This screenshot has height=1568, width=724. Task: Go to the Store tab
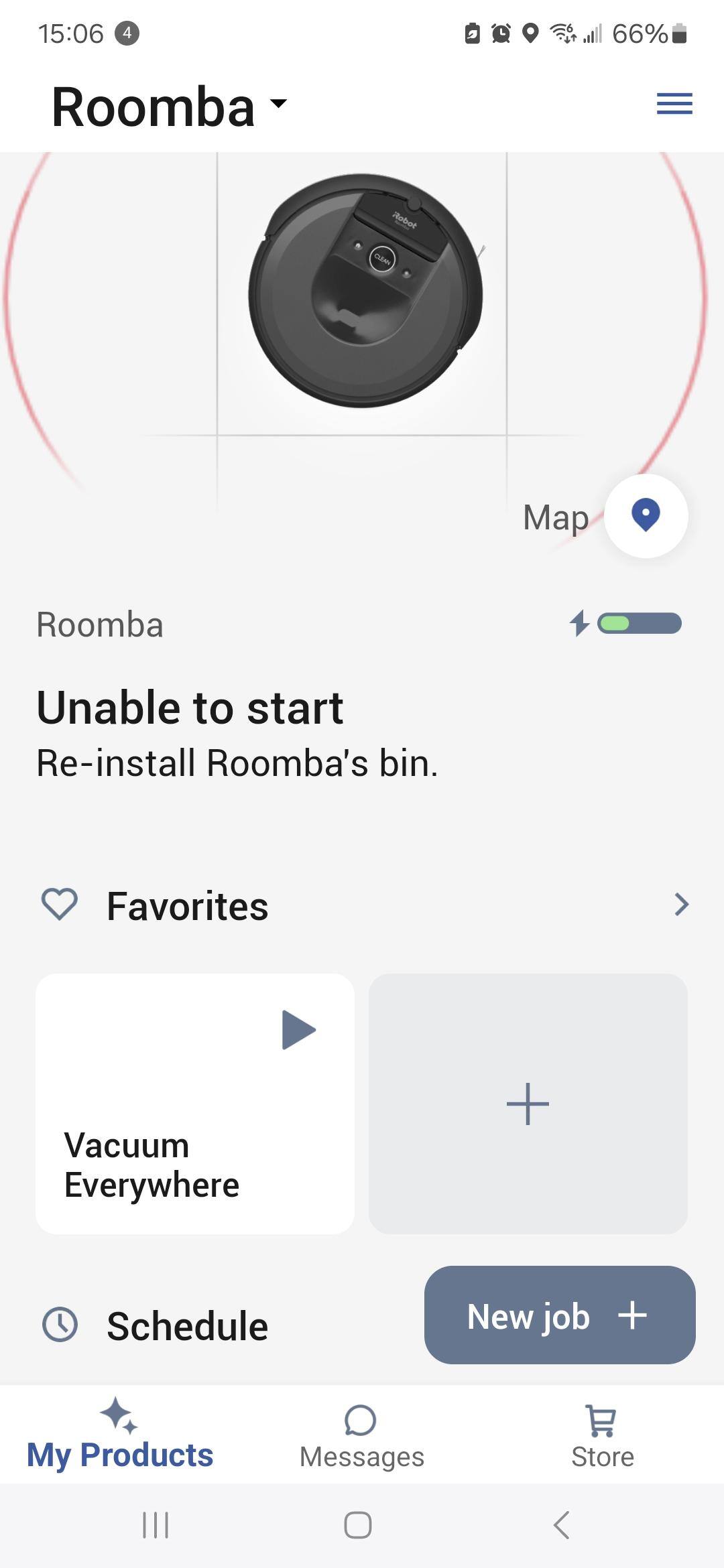[602, 1435]
